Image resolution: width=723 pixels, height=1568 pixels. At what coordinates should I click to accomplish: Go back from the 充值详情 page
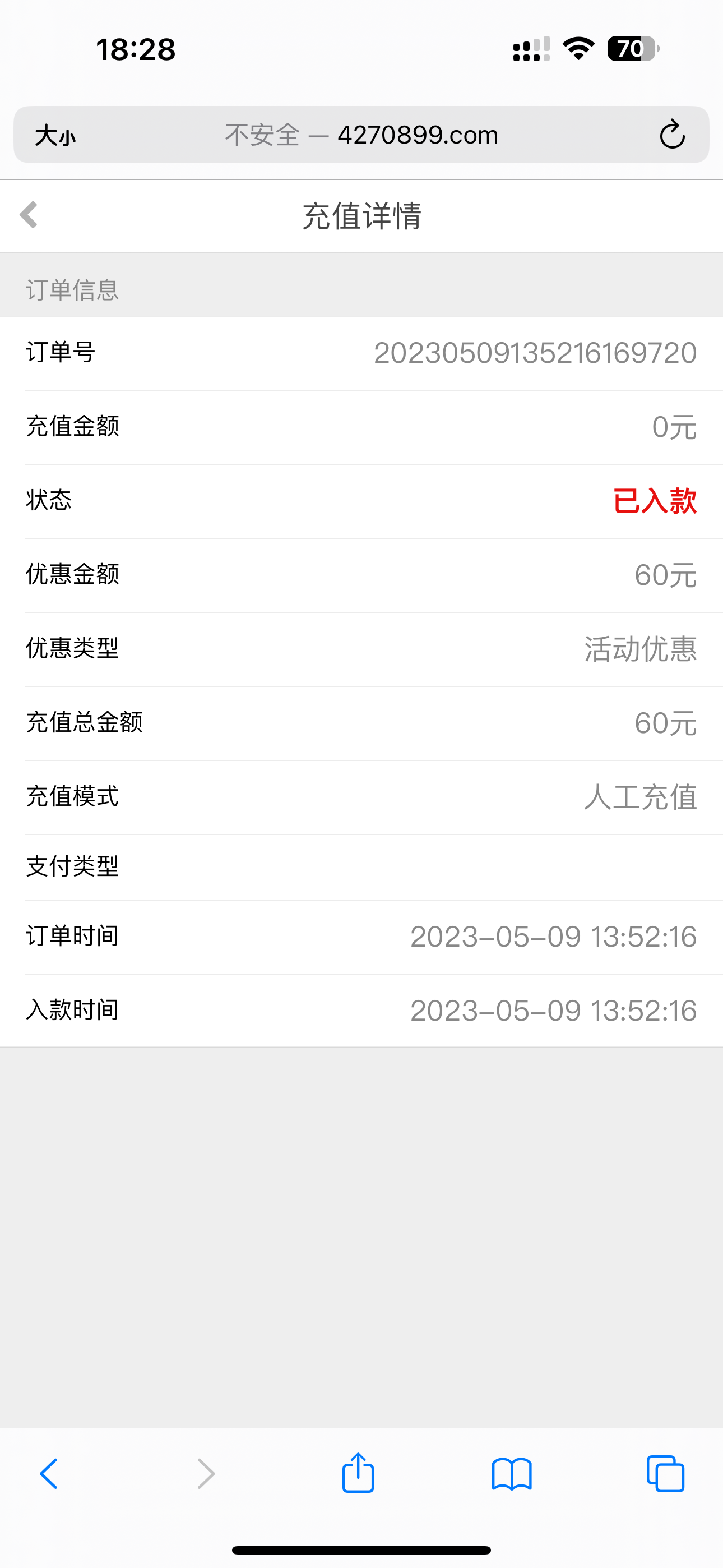pyautogui.click(x=29, y=215)
